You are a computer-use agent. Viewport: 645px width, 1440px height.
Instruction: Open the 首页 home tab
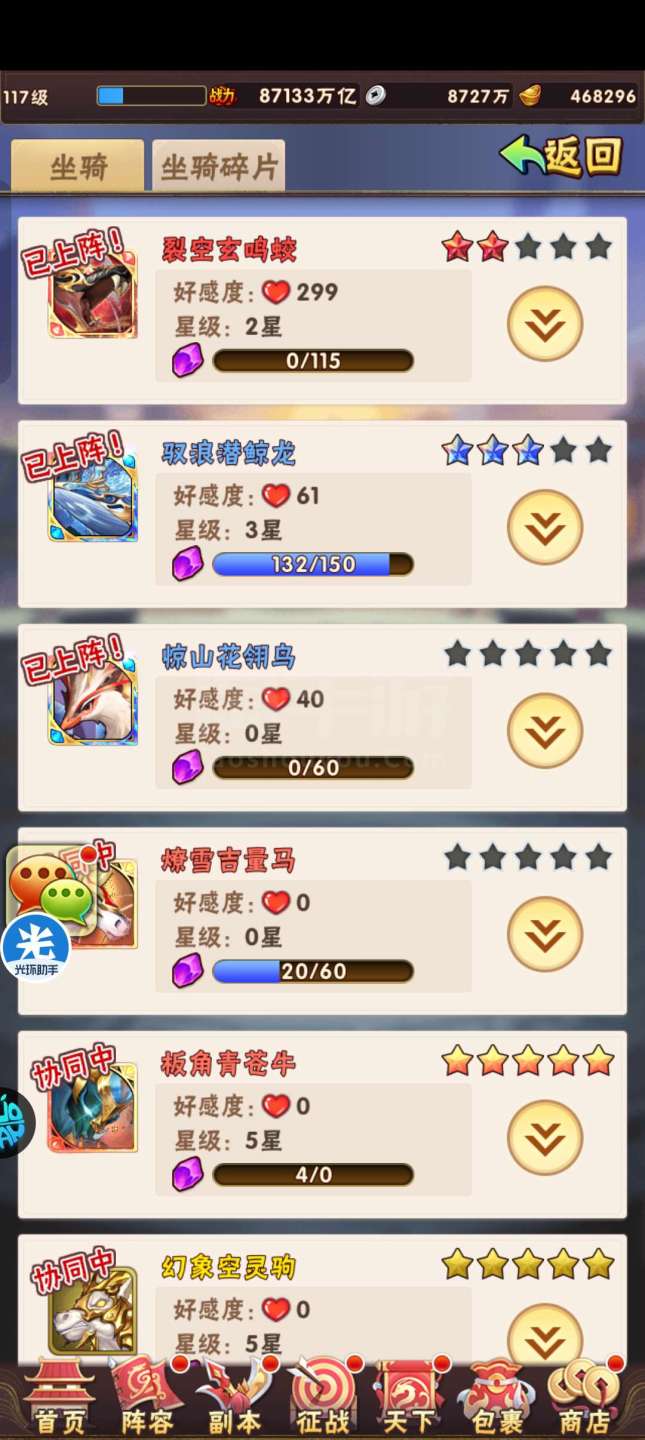pyautogui.click(x=60, y=1398)
